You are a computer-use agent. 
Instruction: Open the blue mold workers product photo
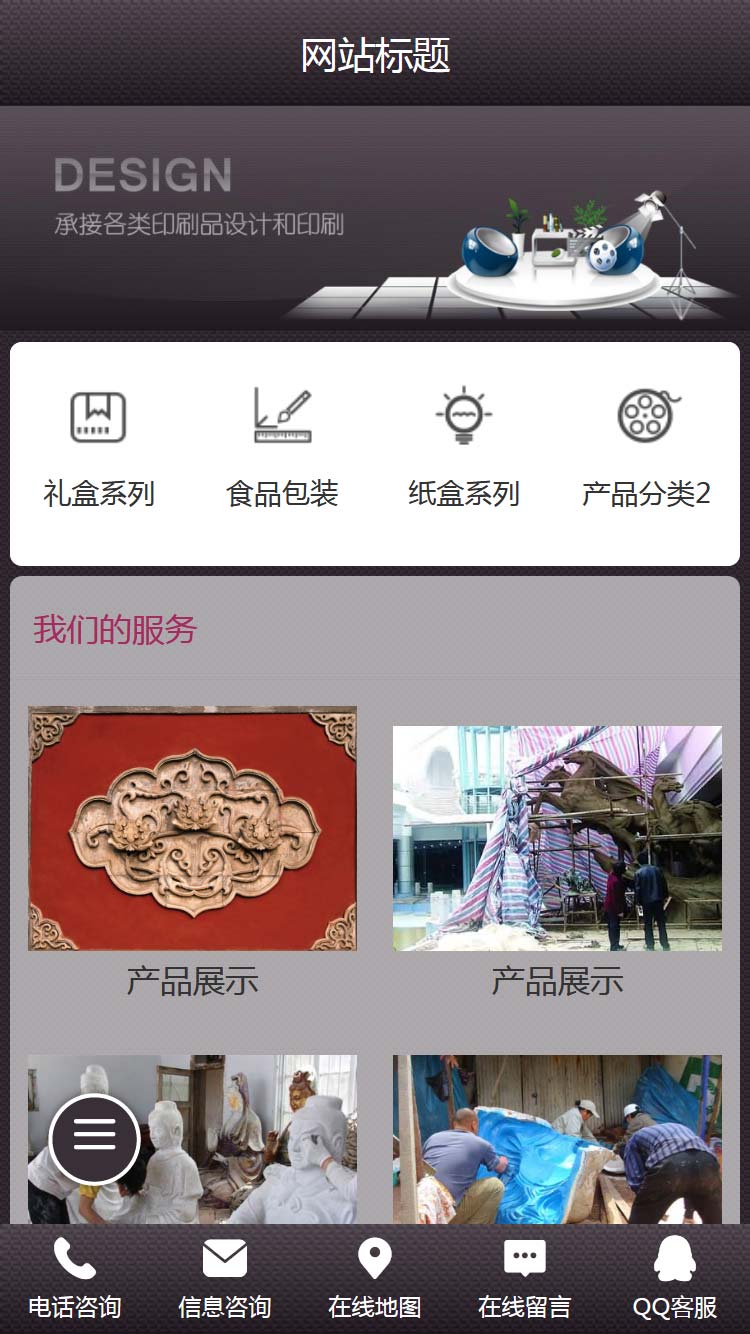(x=557, y=1138)
